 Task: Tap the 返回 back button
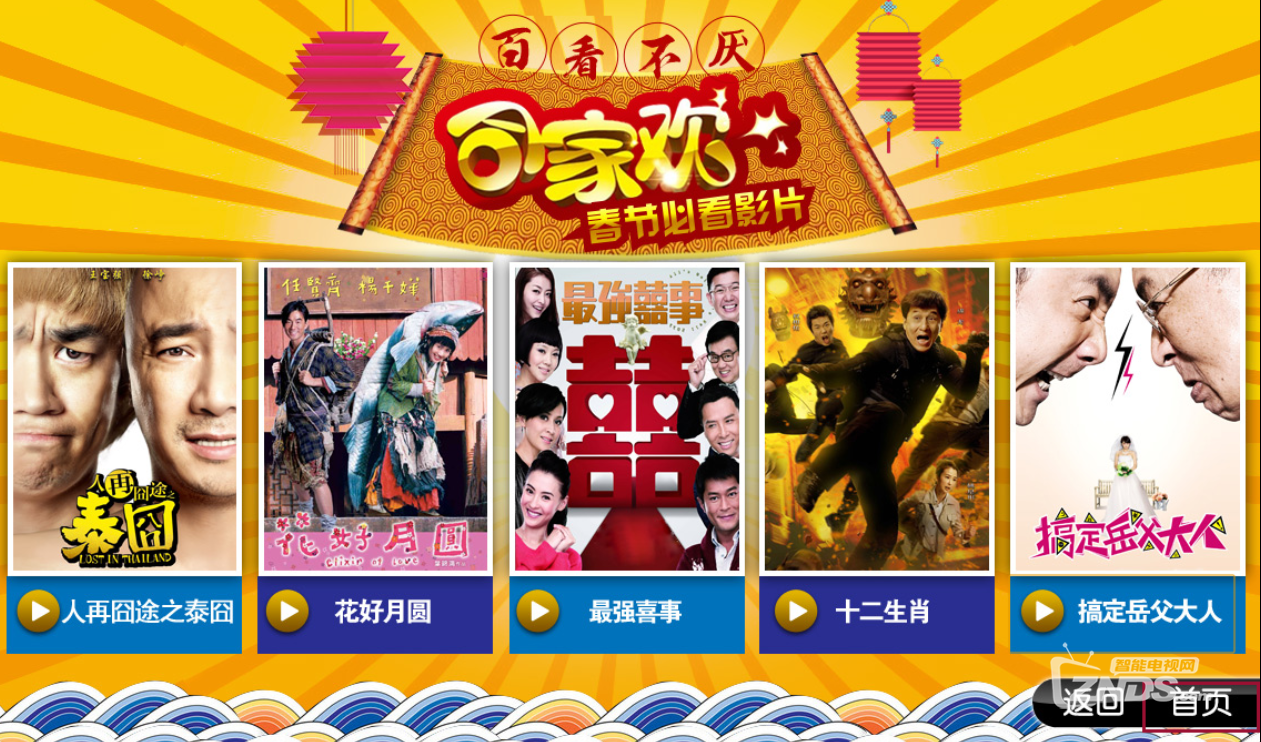(1092, 702)
